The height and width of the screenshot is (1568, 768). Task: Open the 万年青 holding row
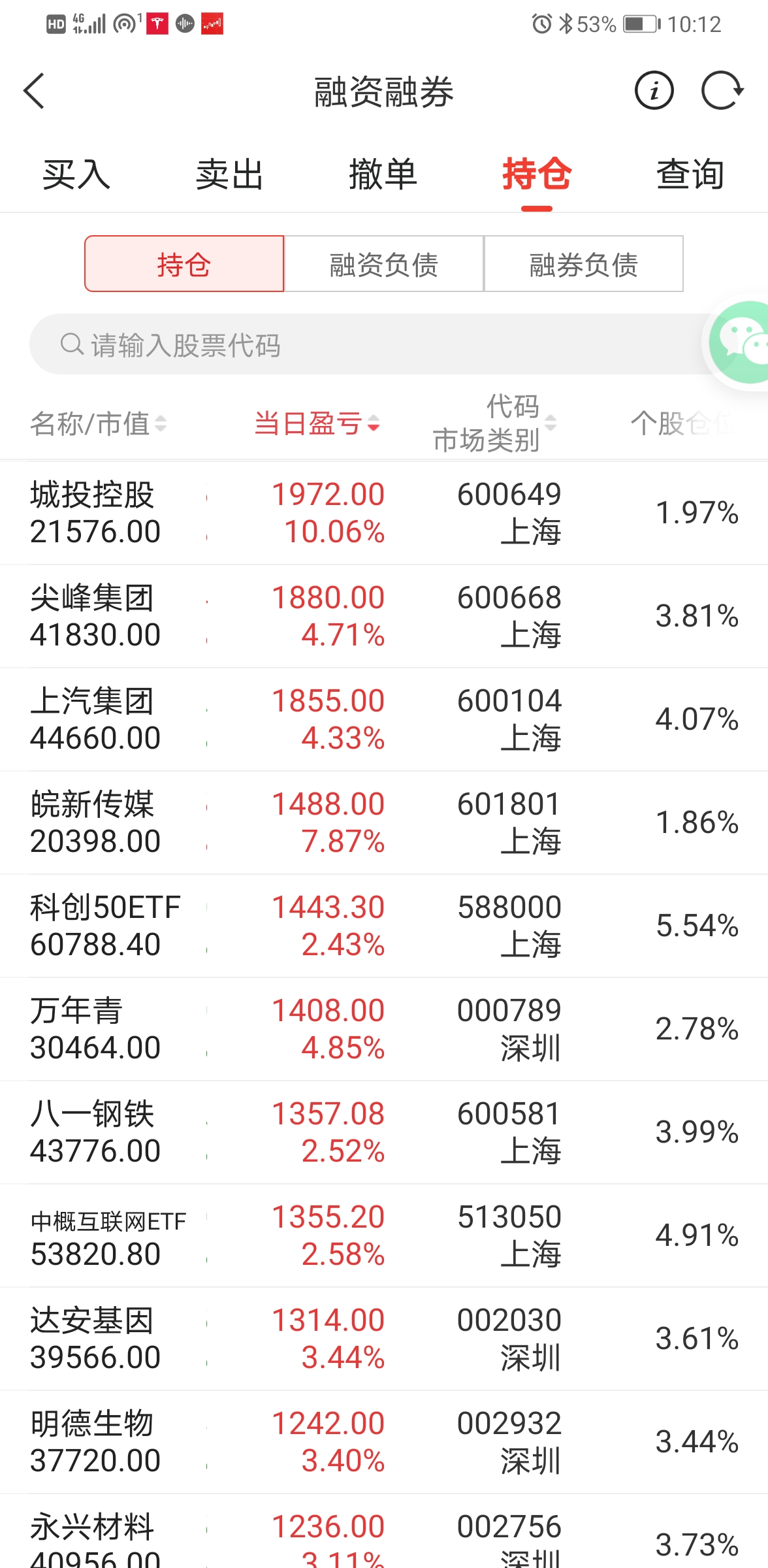tap(384, 1029)
